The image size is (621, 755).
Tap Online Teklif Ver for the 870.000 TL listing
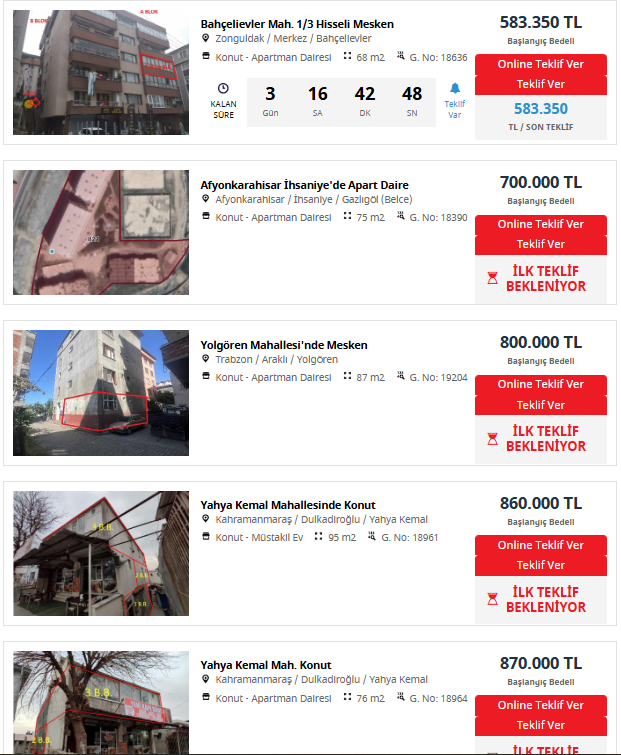[540, 705]
